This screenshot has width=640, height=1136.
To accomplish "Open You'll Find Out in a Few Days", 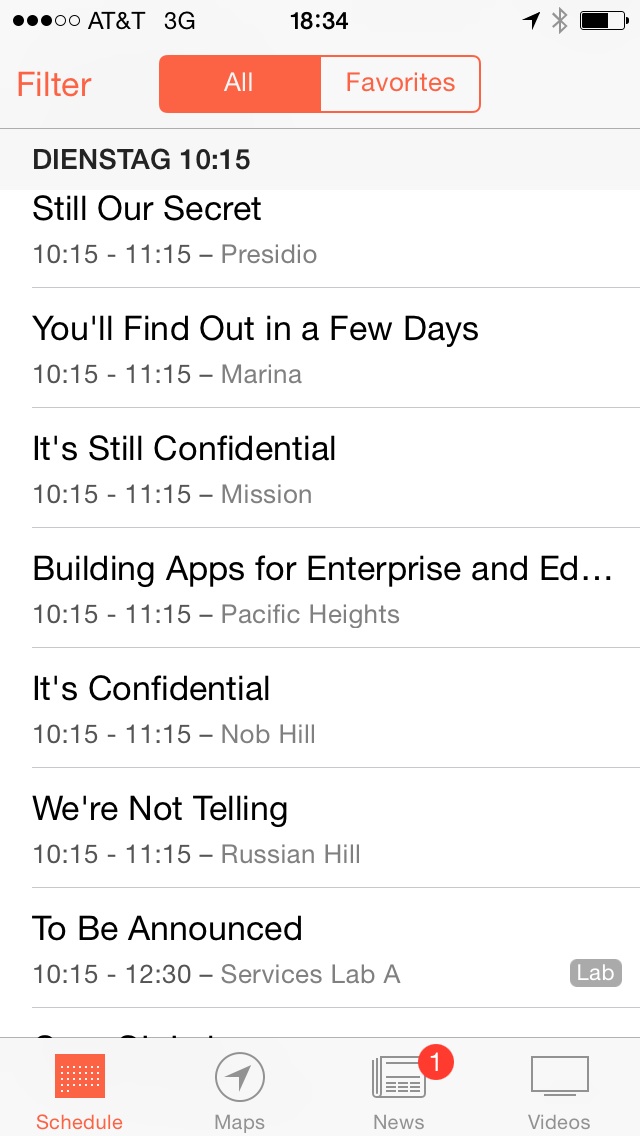I will click(x=320, y=348).
